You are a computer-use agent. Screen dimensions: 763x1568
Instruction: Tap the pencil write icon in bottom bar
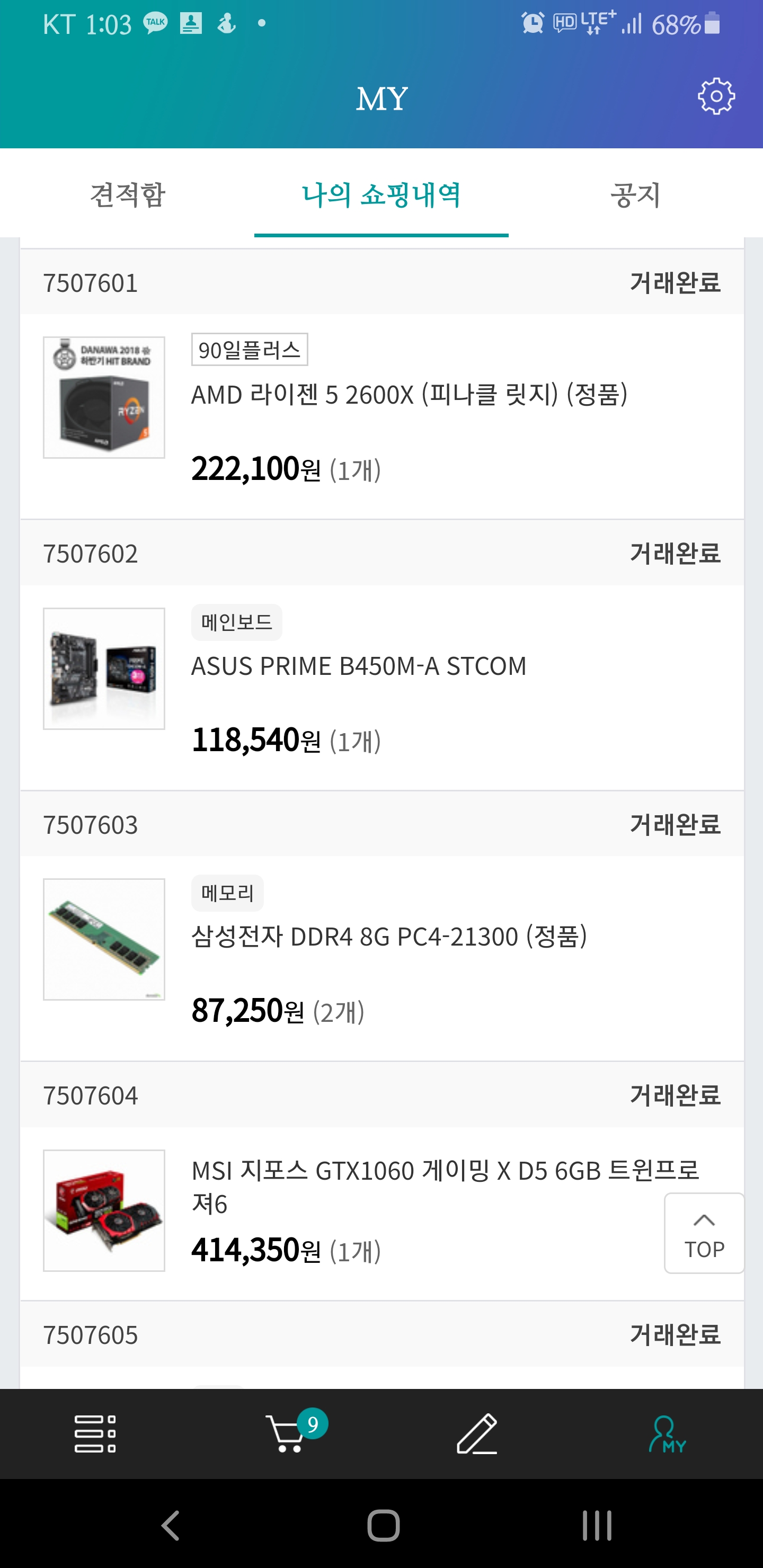pos(477,1433)
